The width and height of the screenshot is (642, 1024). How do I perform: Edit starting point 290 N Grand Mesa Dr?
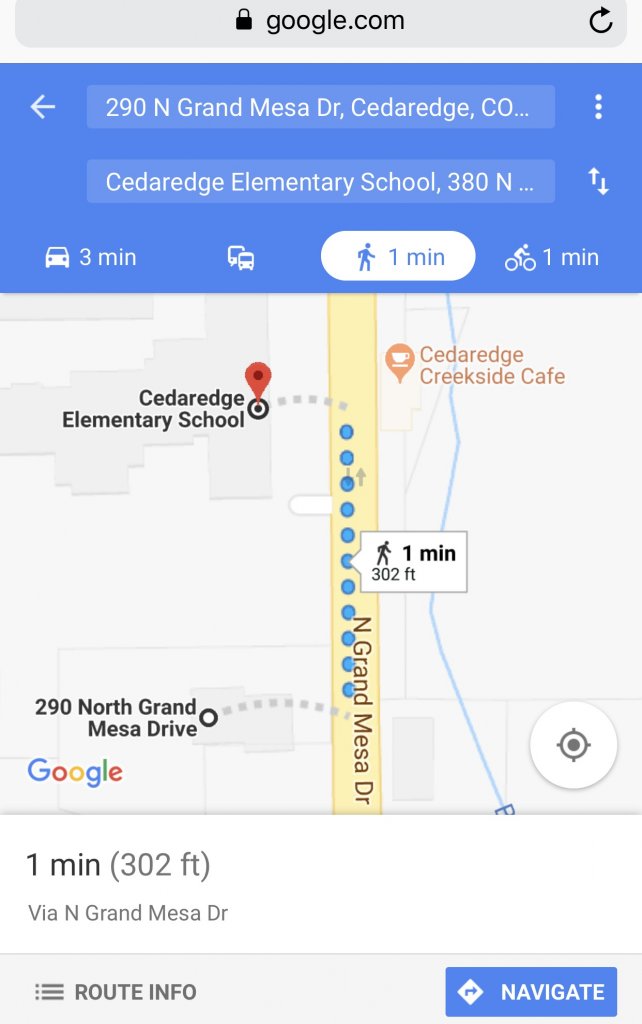coord(320,107)
